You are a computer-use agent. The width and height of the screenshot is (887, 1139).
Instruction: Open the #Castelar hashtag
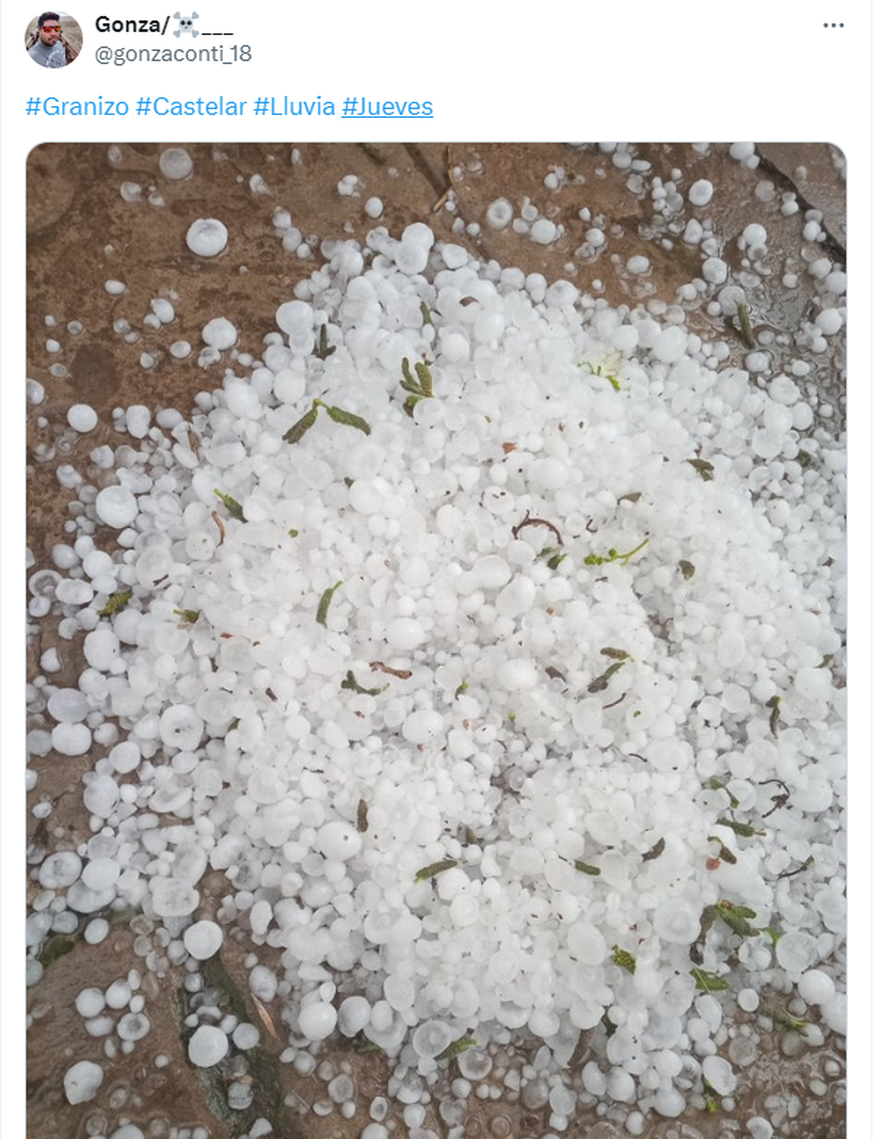(x=191, y=107)
